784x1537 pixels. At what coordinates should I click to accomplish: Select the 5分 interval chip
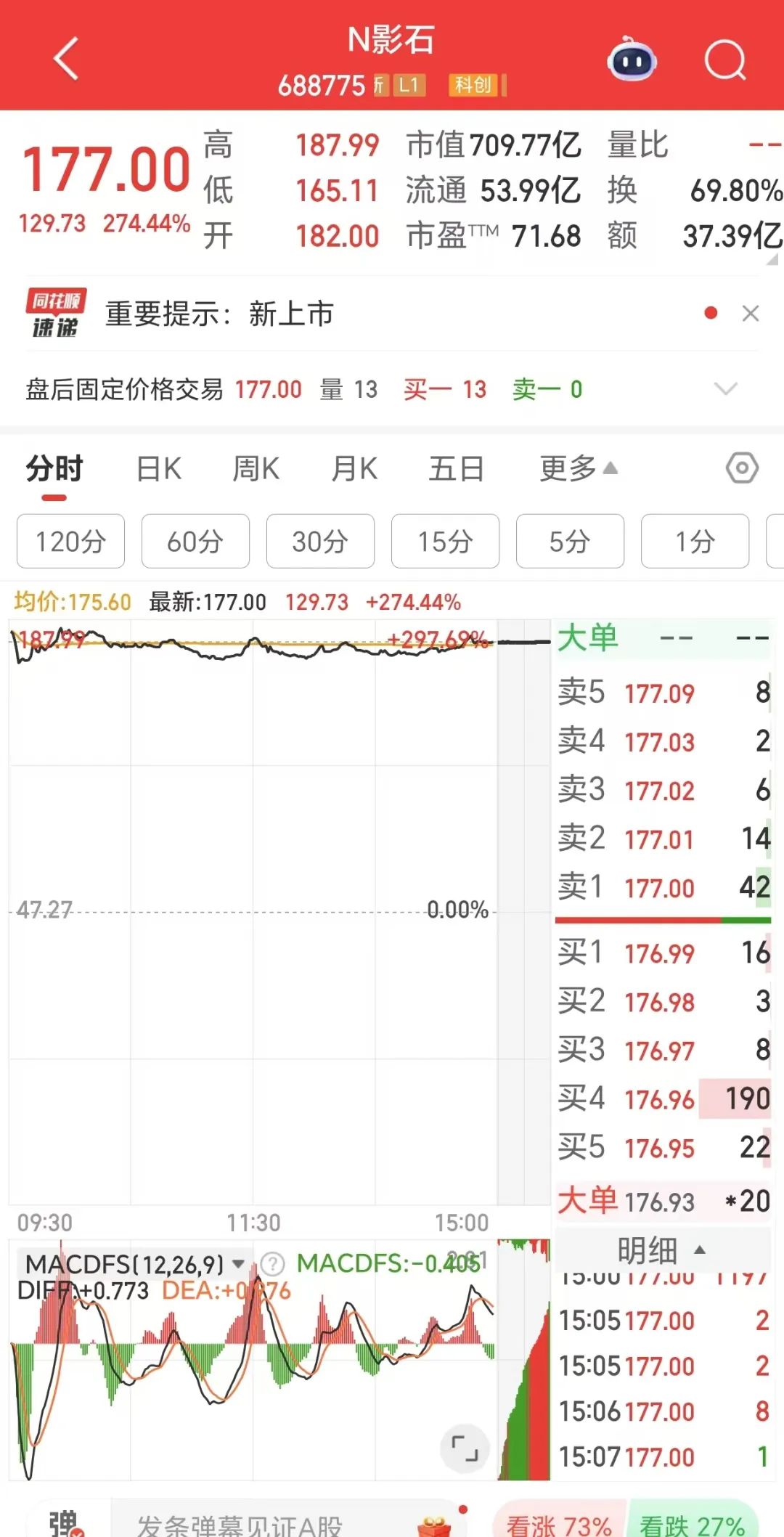(x=570, y=542)
